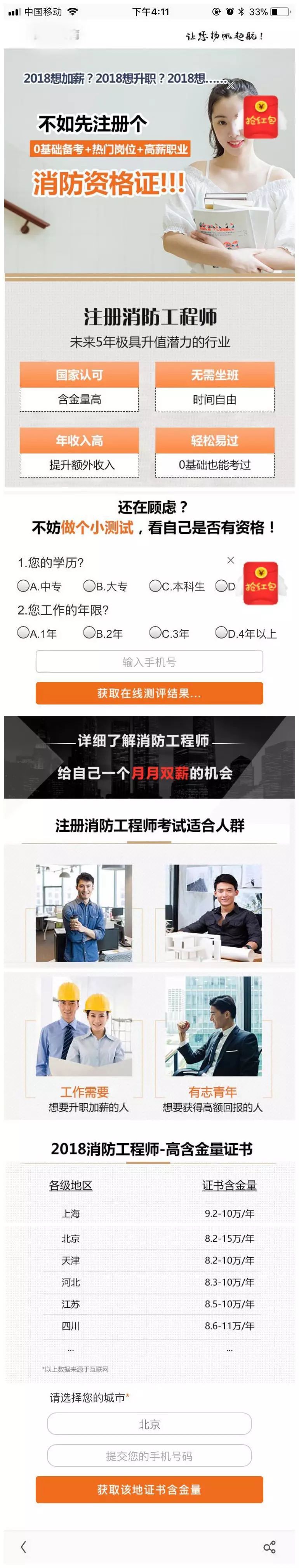Go back with the bottom back arrow
The image size is (299, 1568).
coord(23,1547)
